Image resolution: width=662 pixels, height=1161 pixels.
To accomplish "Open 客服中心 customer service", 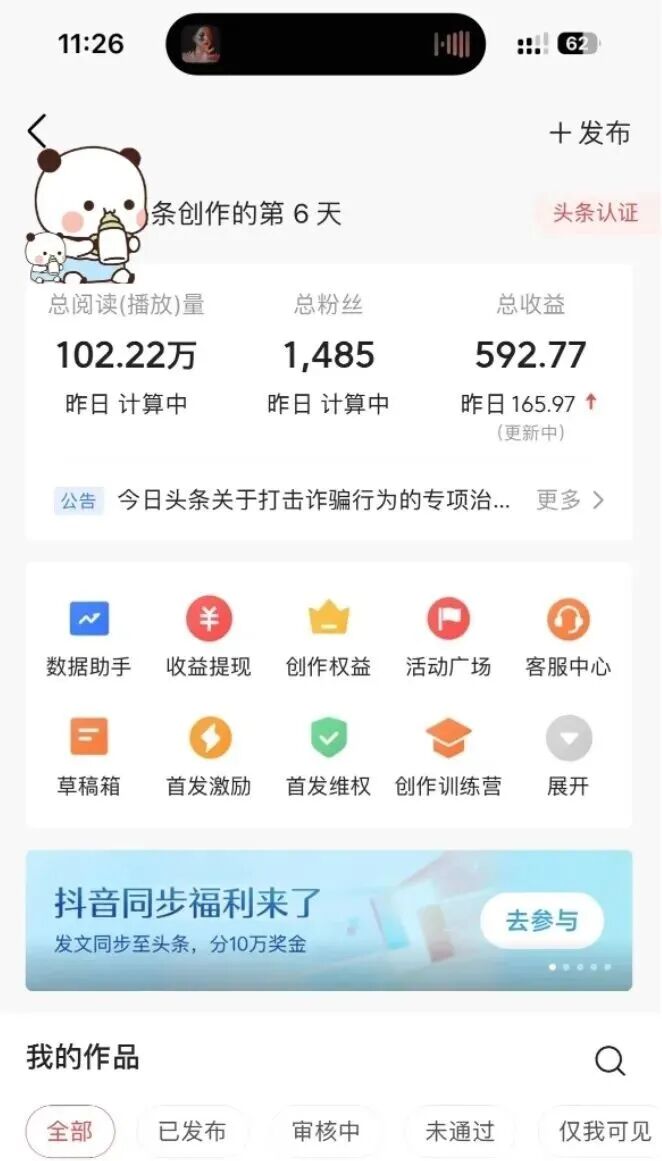I will coord(568,637).
